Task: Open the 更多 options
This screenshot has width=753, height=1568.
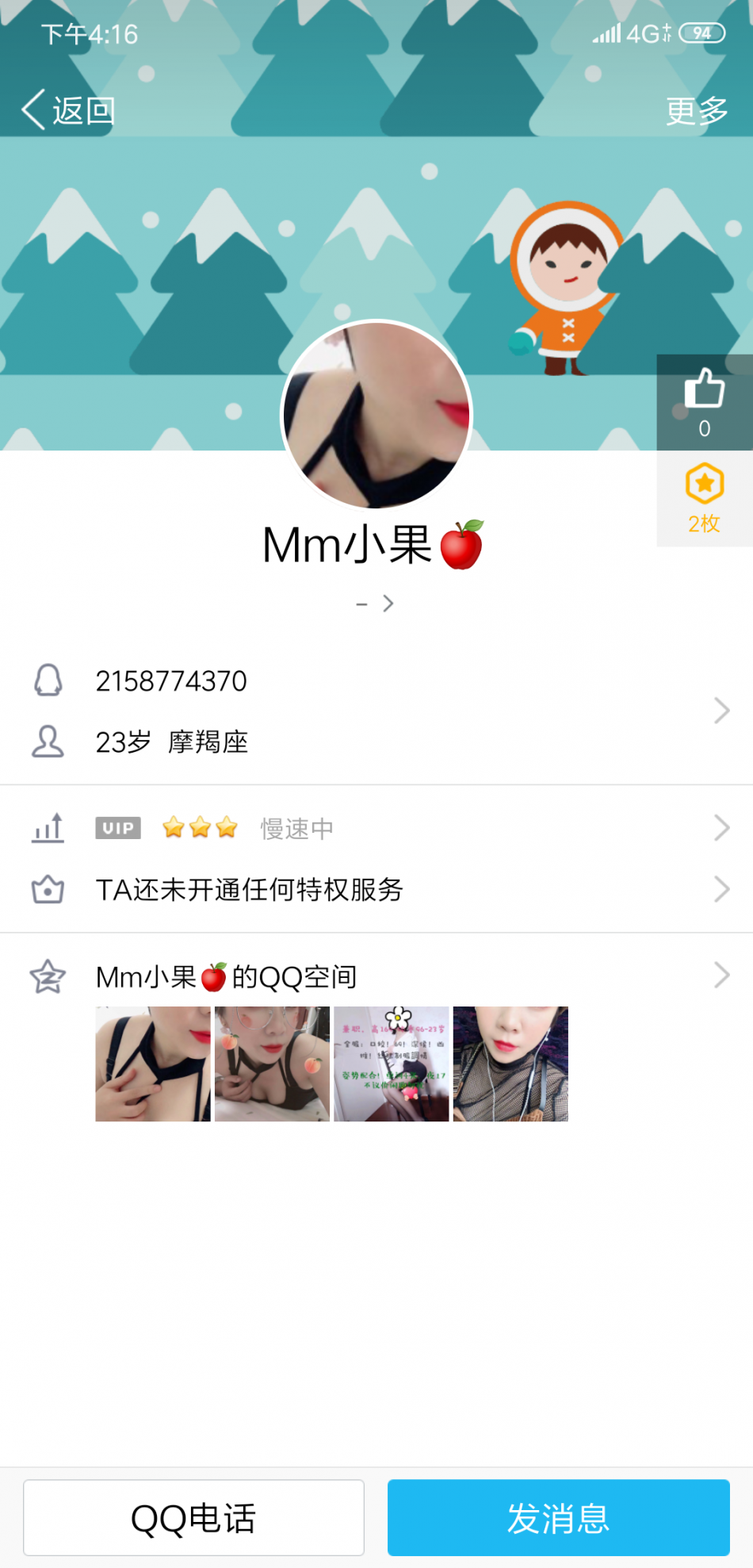Action: click(696, 111)
